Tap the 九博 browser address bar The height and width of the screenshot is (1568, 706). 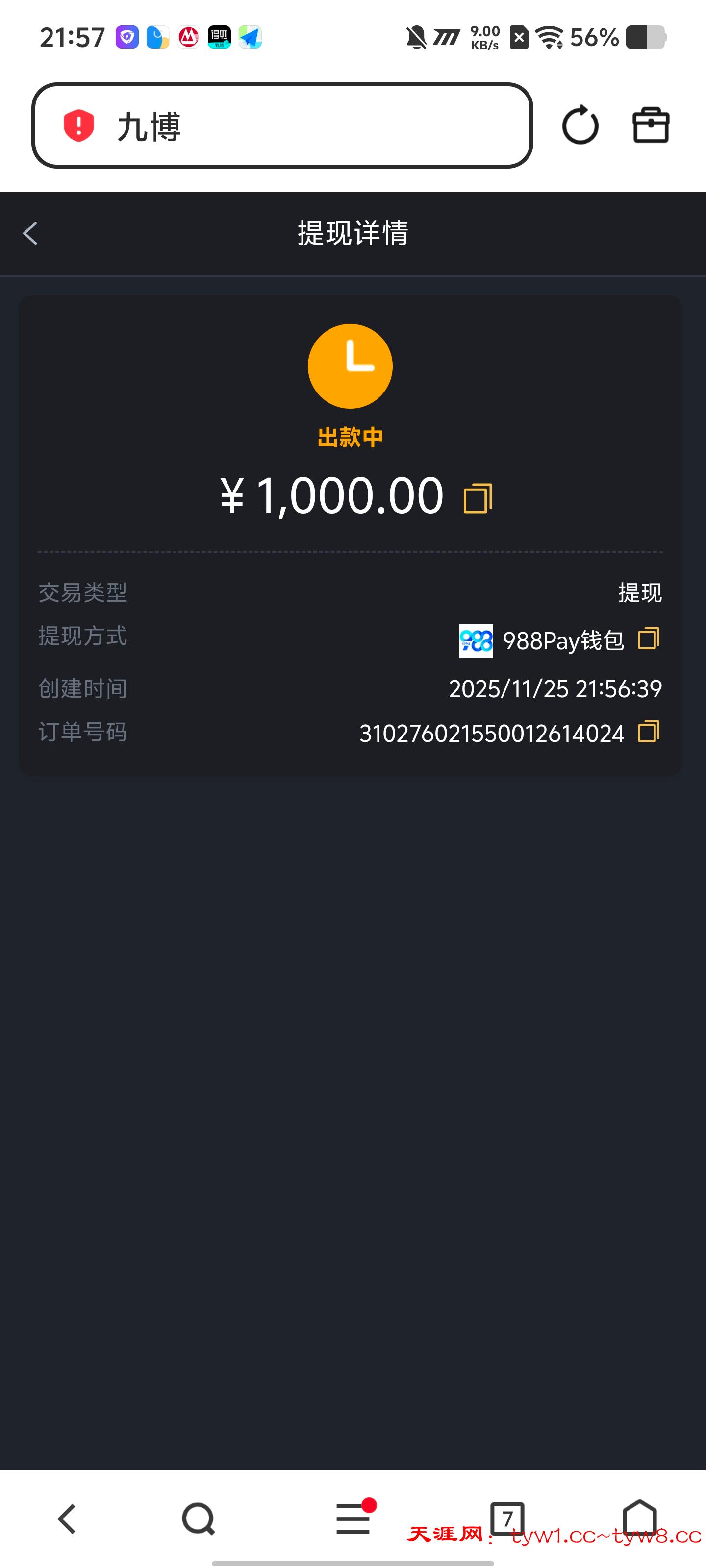point(281,125)
